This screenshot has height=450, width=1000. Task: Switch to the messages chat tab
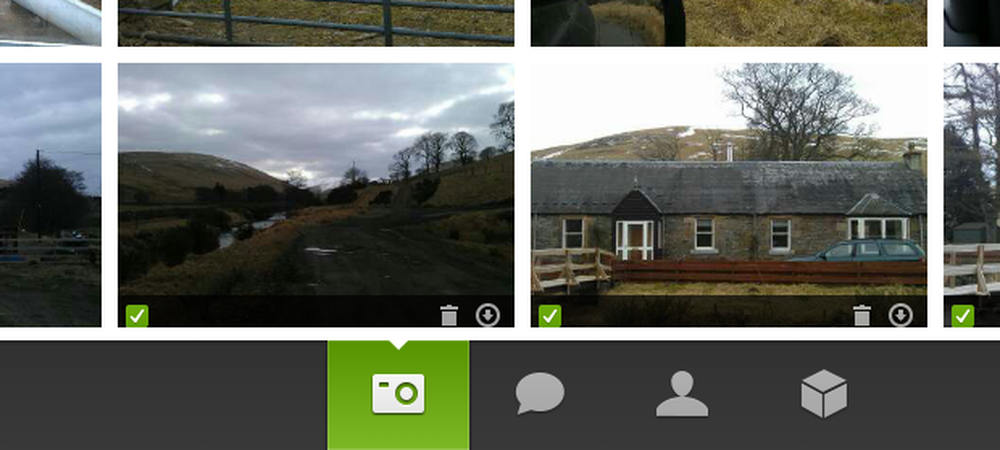(x=540, y=394)
